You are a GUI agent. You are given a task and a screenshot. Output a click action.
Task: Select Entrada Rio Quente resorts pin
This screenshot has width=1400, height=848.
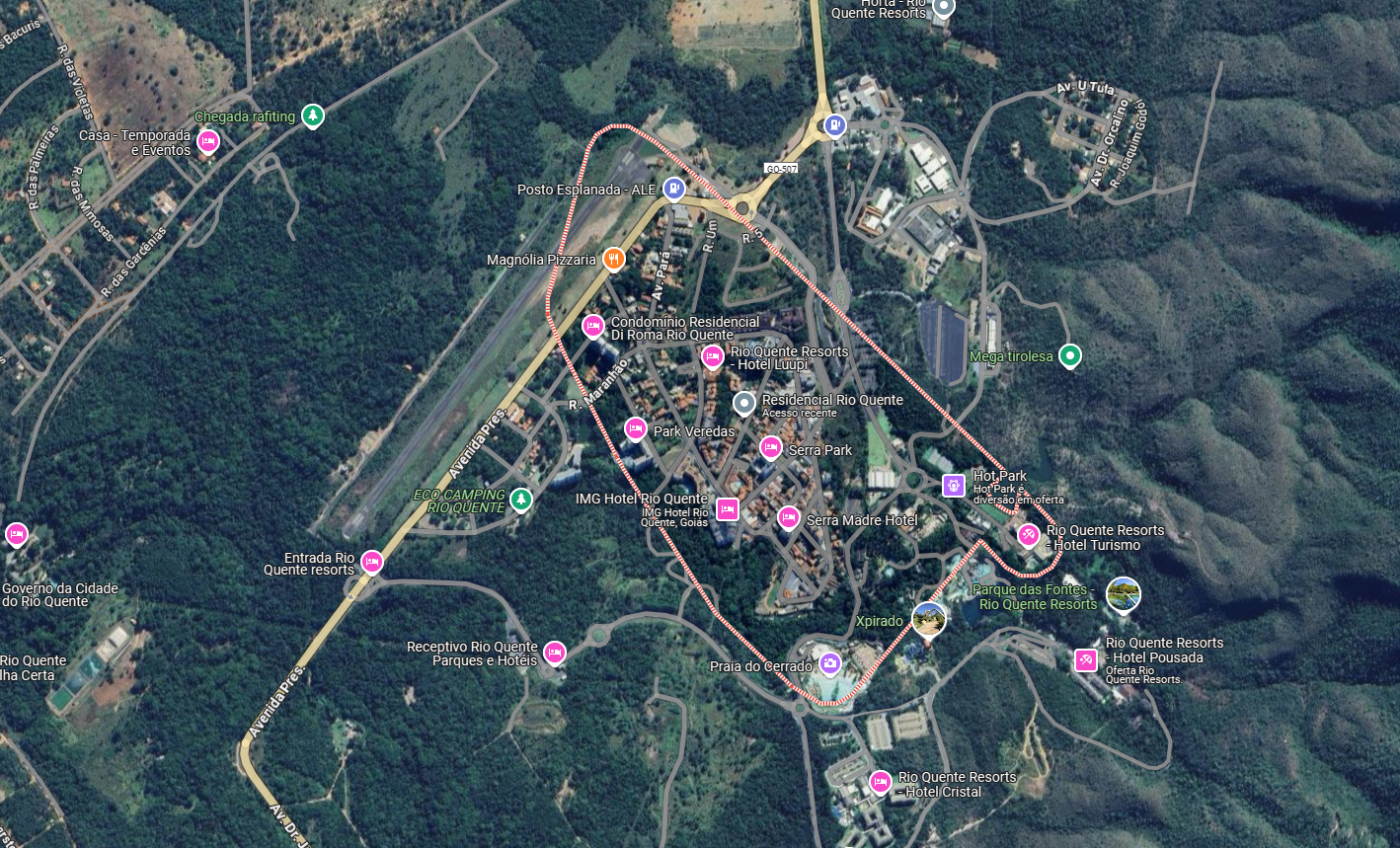[x=371, y=562]
